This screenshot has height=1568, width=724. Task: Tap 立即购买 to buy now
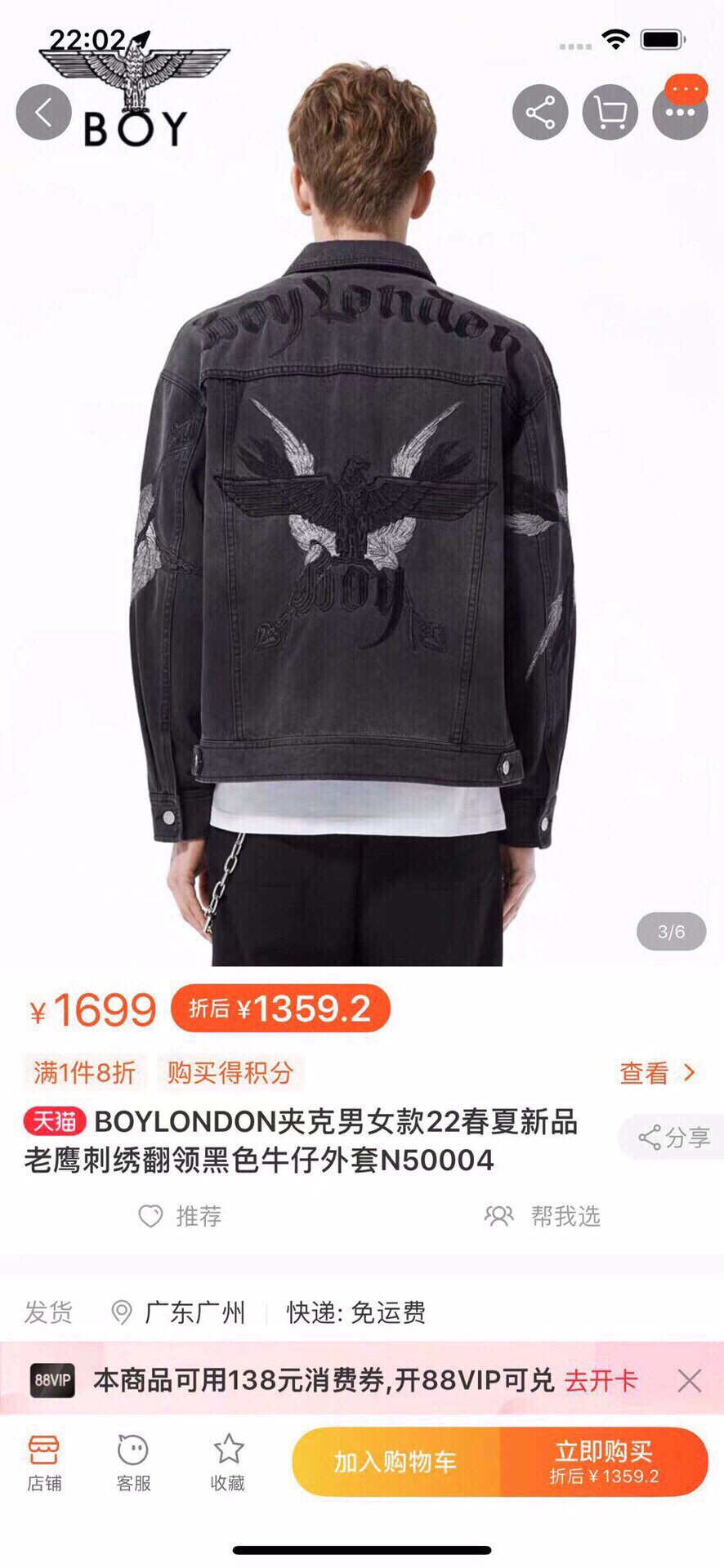(604, 1462)
